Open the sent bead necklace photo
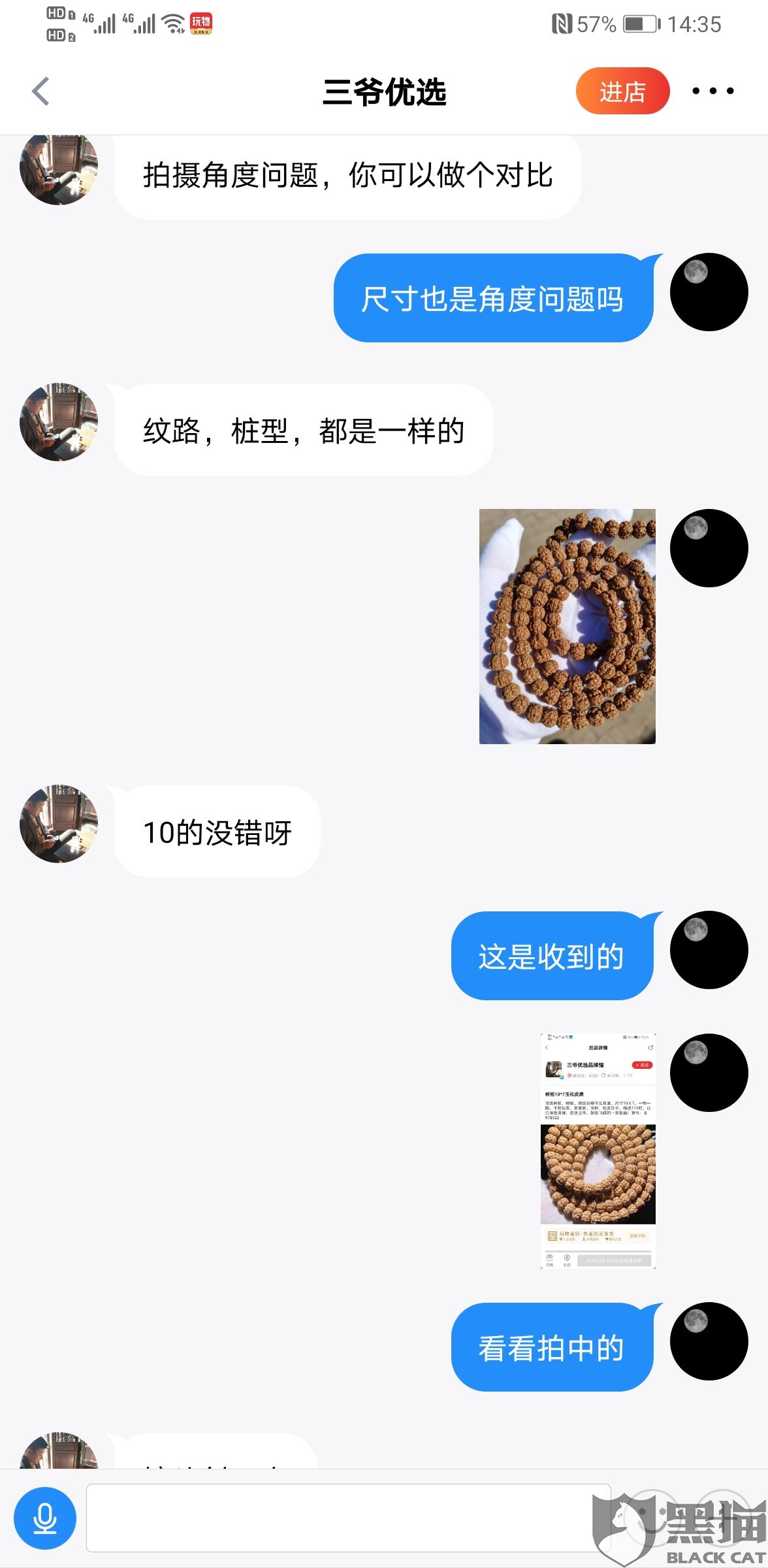The image size is (768, 1568). [567, 626]
